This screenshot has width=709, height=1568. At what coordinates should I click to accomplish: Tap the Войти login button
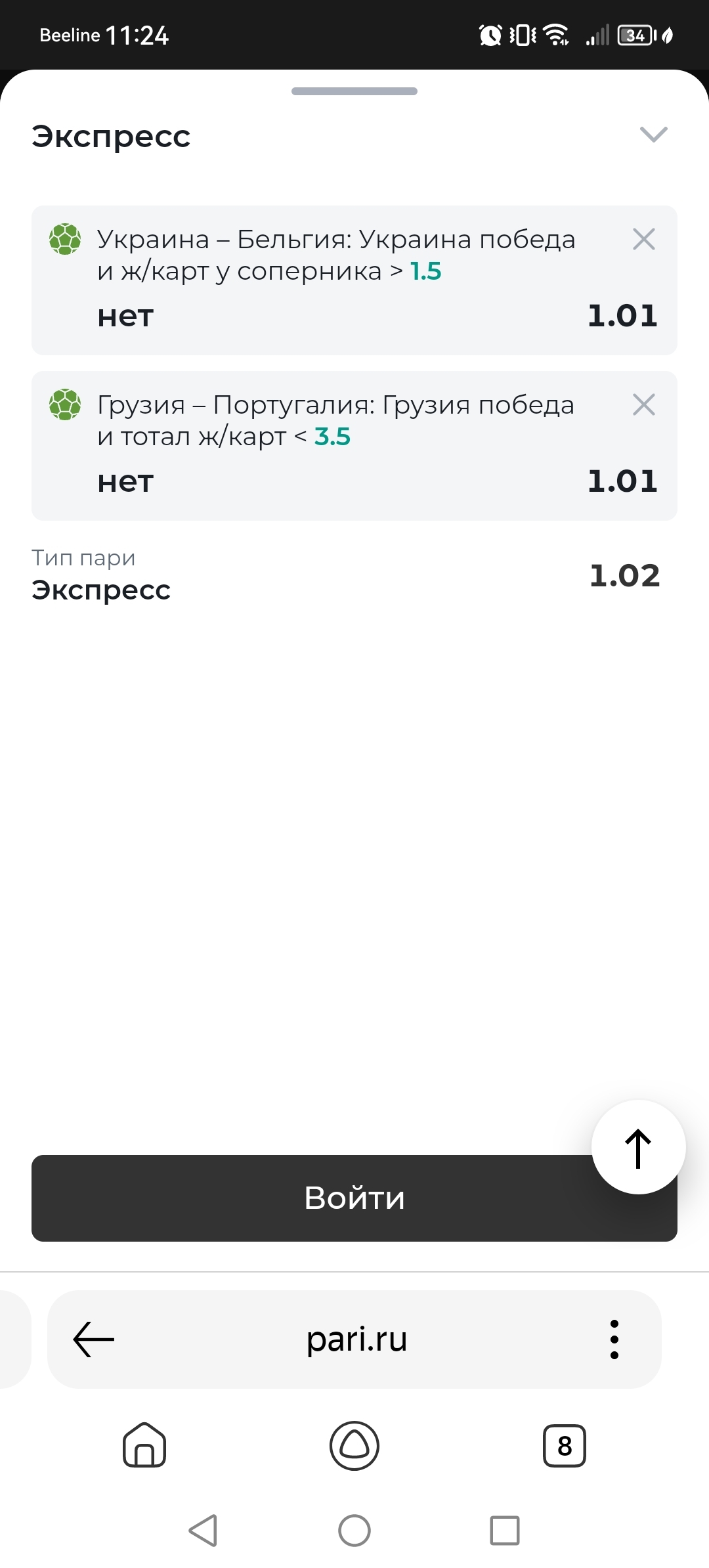tap(354, 1198)
